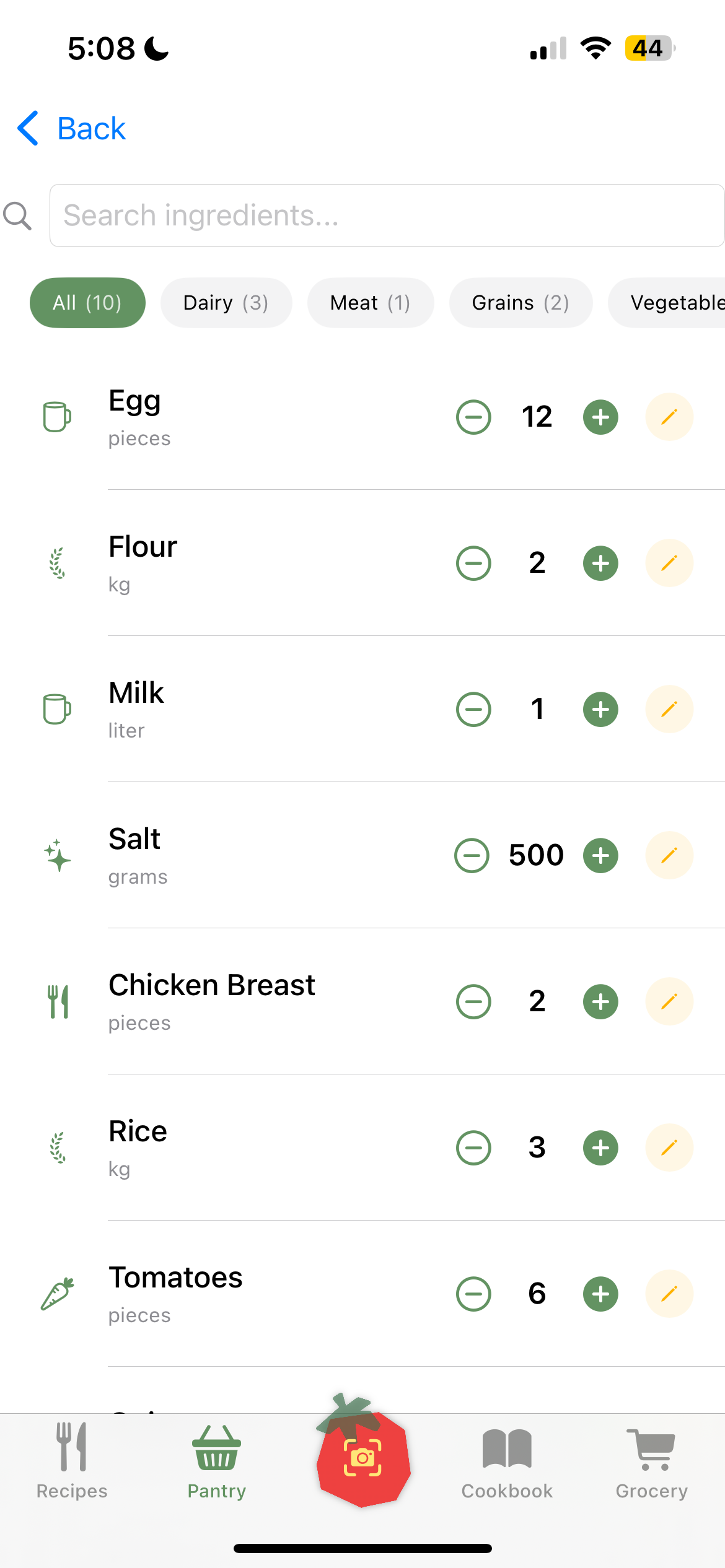Go back to the previous screen

coord(72,129)
